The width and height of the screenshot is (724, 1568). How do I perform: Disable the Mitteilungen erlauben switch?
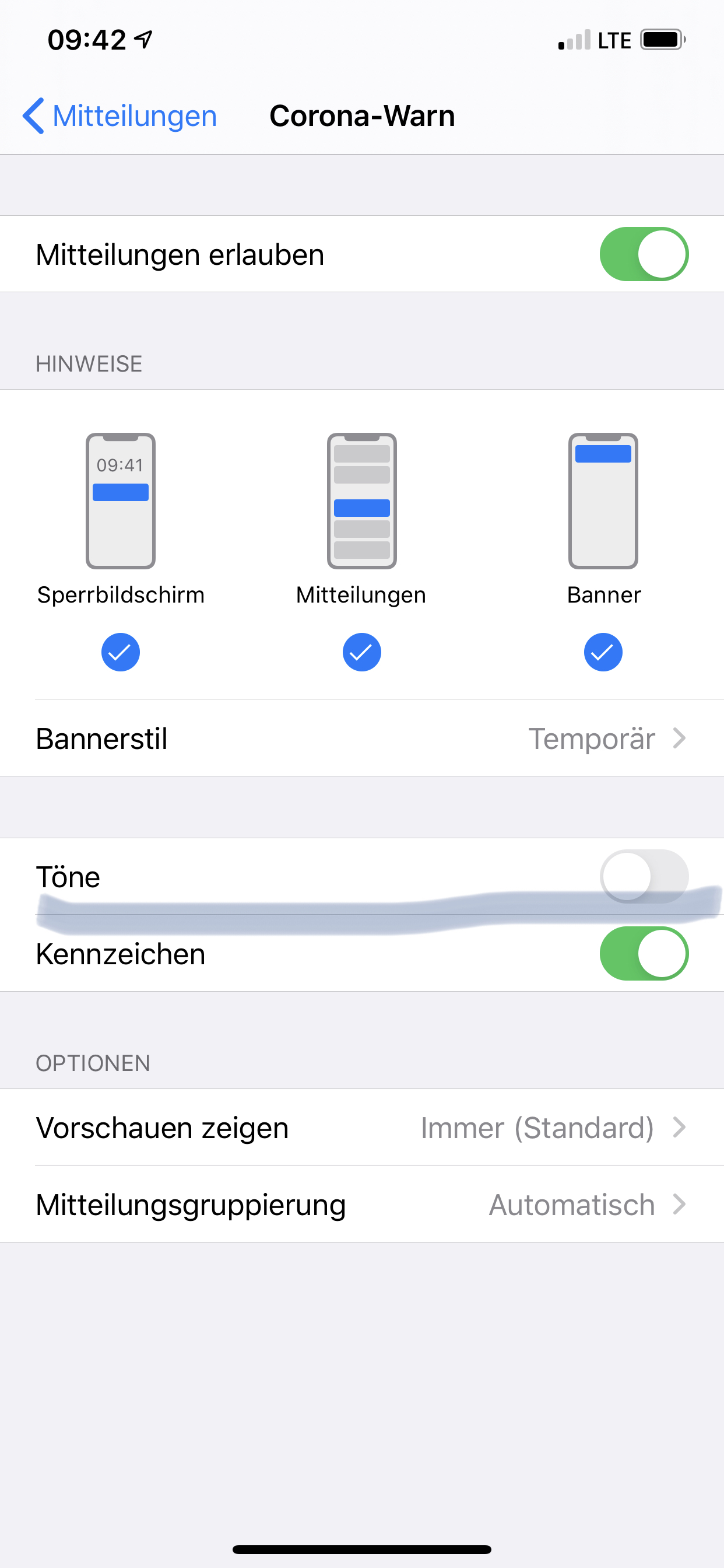coord(644,254)
